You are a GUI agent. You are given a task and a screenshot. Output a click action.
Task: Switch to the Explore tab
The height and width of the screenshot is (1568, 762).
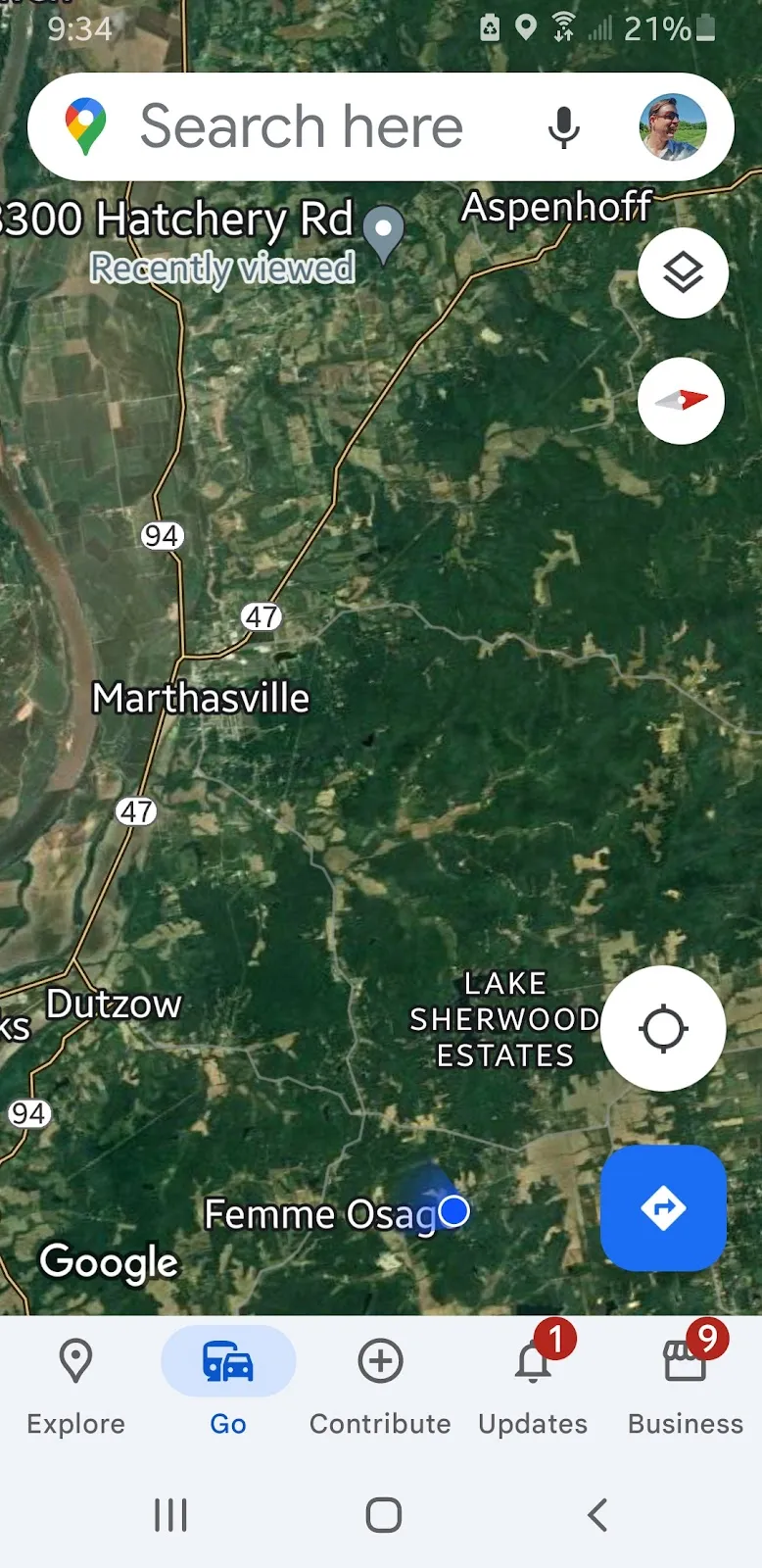coord(75,1388)
